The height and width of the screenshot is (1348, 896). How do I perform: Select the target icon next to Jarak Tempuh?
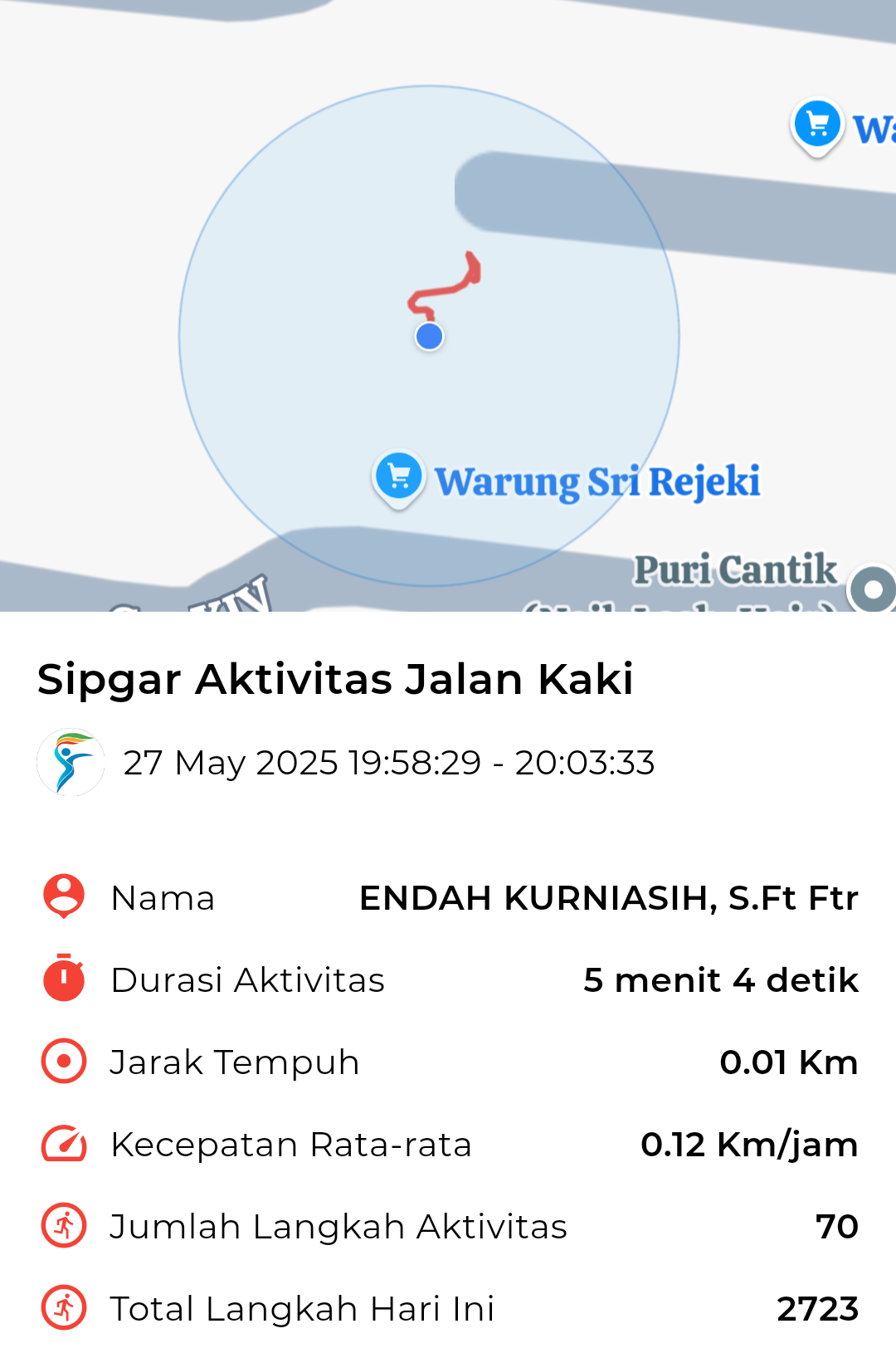coord(62,1062)
